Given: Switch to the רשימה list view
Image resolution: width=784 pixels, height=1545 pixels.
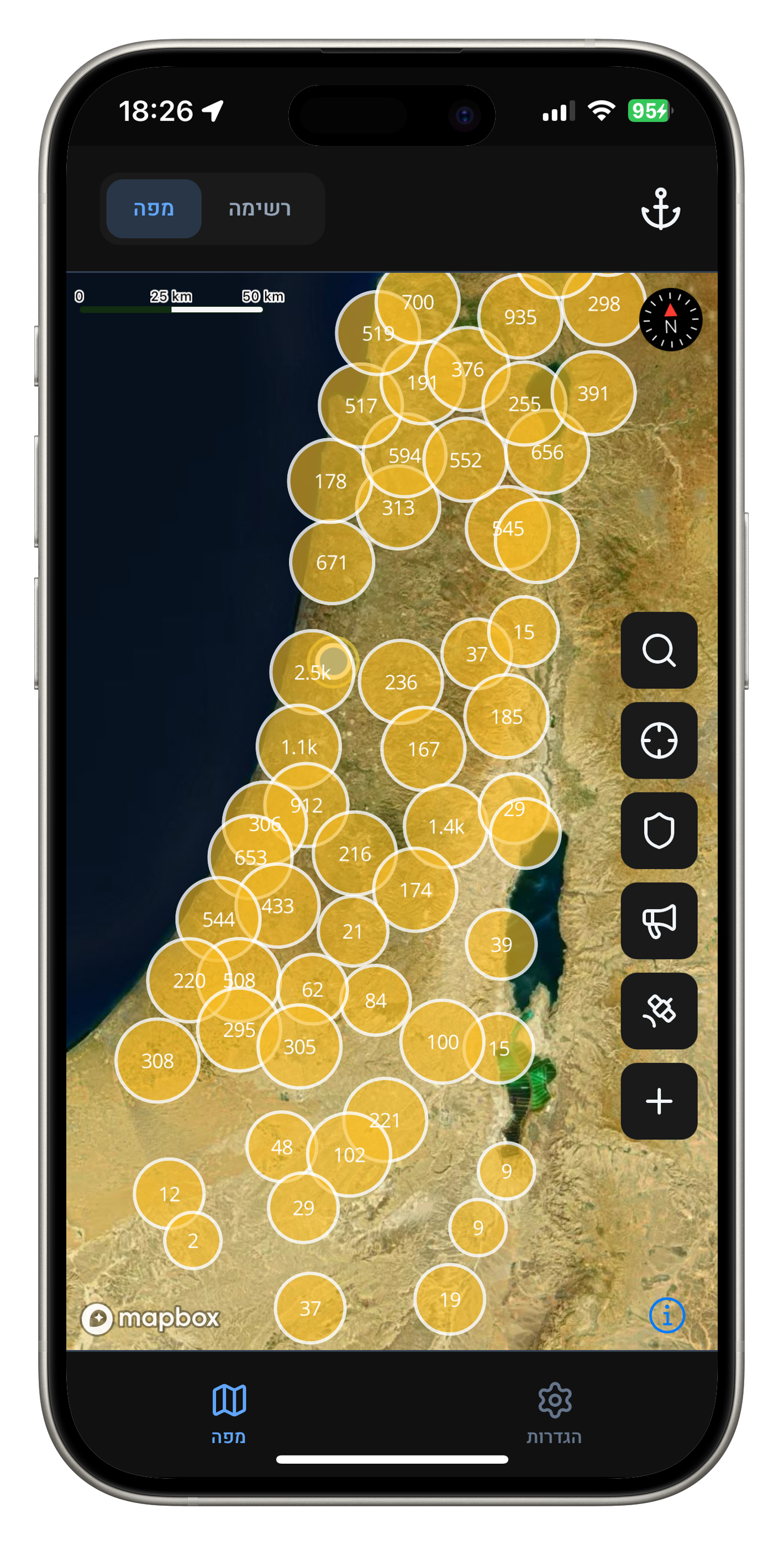Looking at the screenshot, I should (x=259, y=208).
